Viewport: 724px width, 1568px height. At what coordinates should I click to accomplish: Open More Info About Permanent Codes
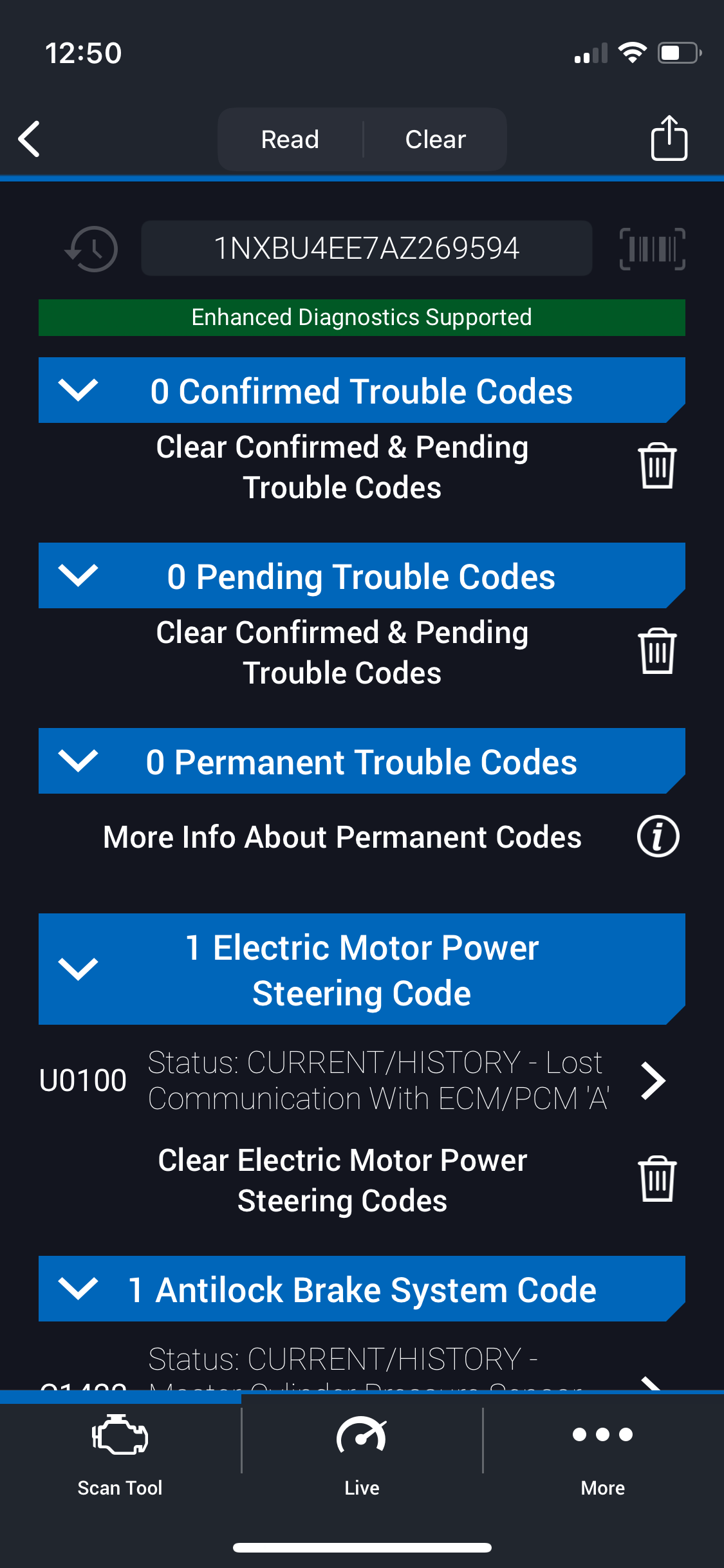coord(658,837)
